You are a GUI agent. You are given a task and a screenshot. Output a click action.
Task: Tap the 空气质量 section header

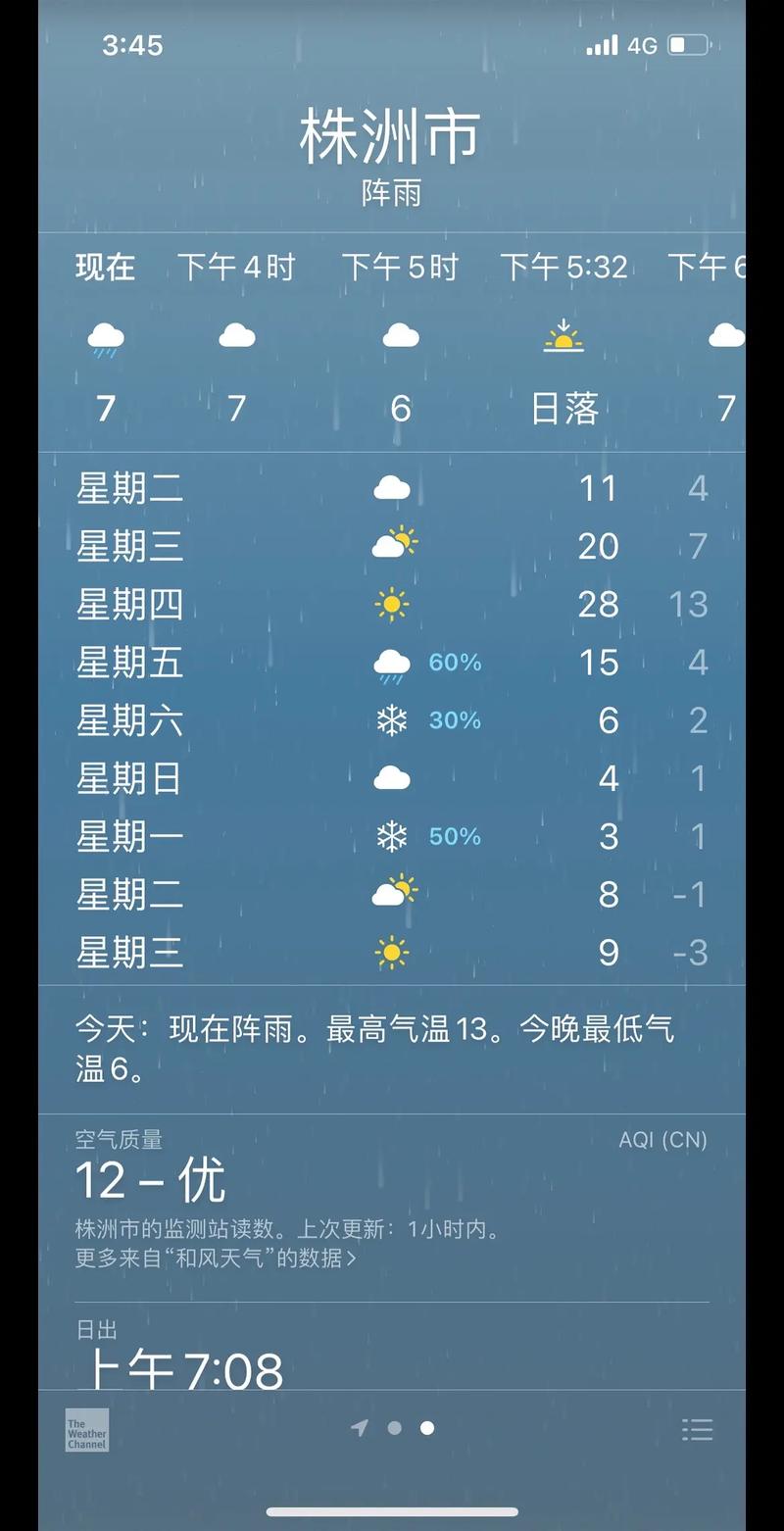120,1140
